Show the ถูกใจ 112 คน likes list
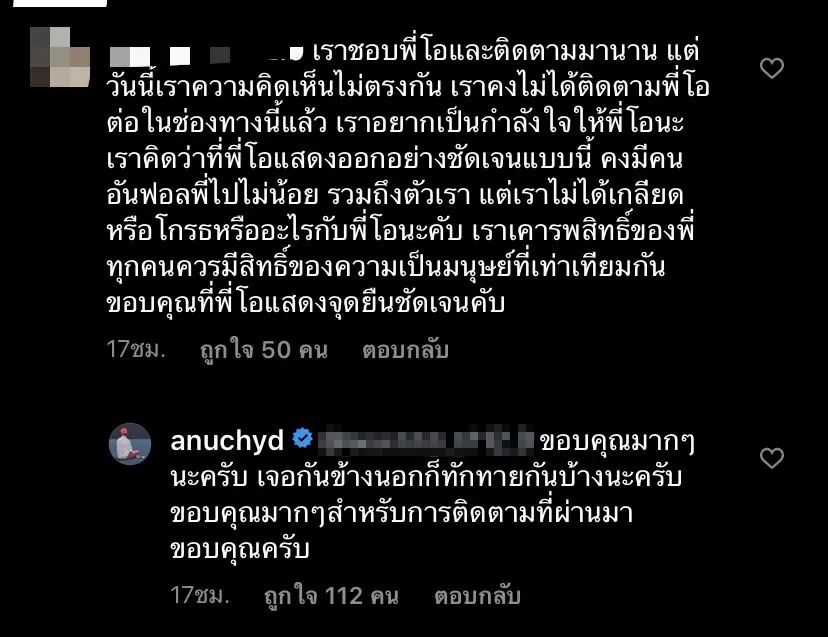The image size is (828, 637). 331,596
